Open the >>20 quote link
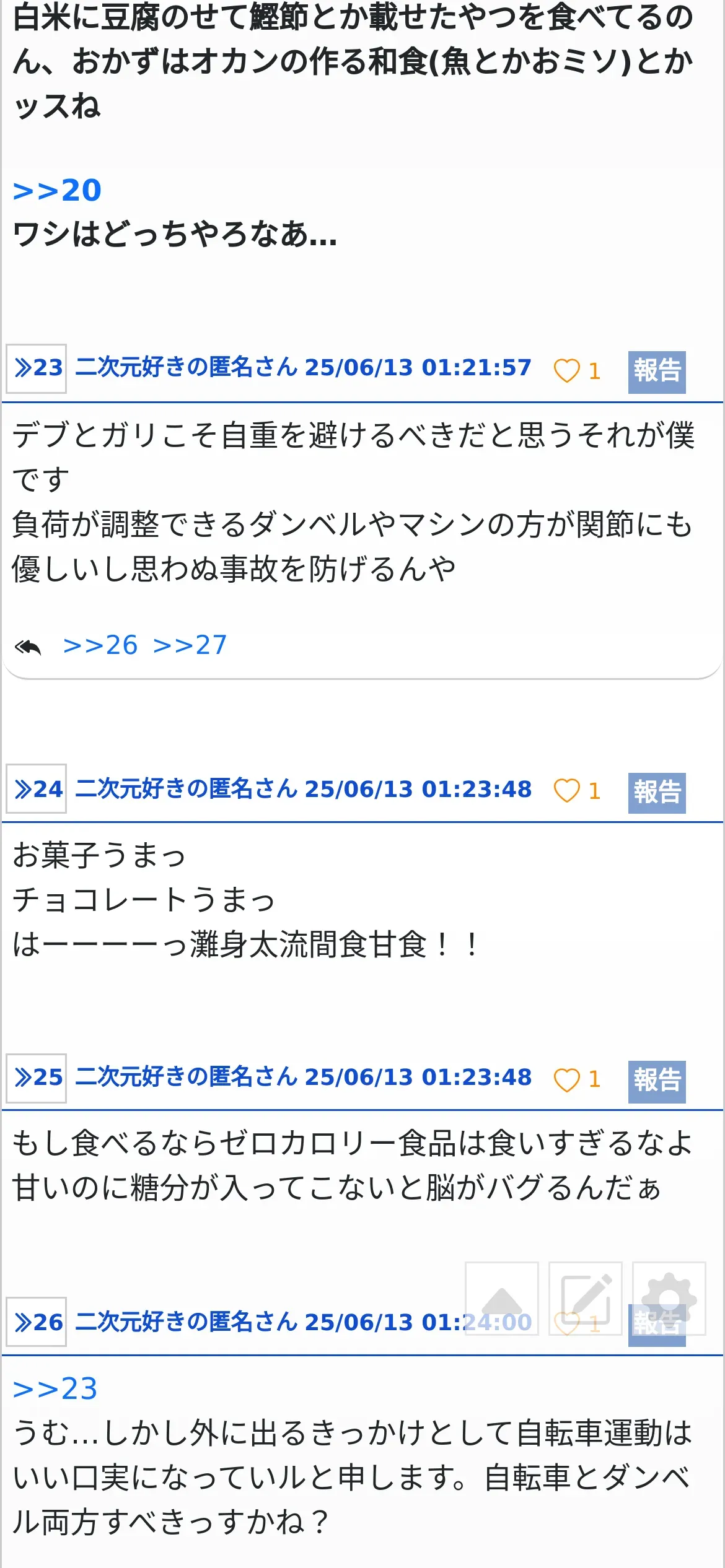Image resolution: width=725 pixels, height=1568 pixels. [x=57, y=190]
